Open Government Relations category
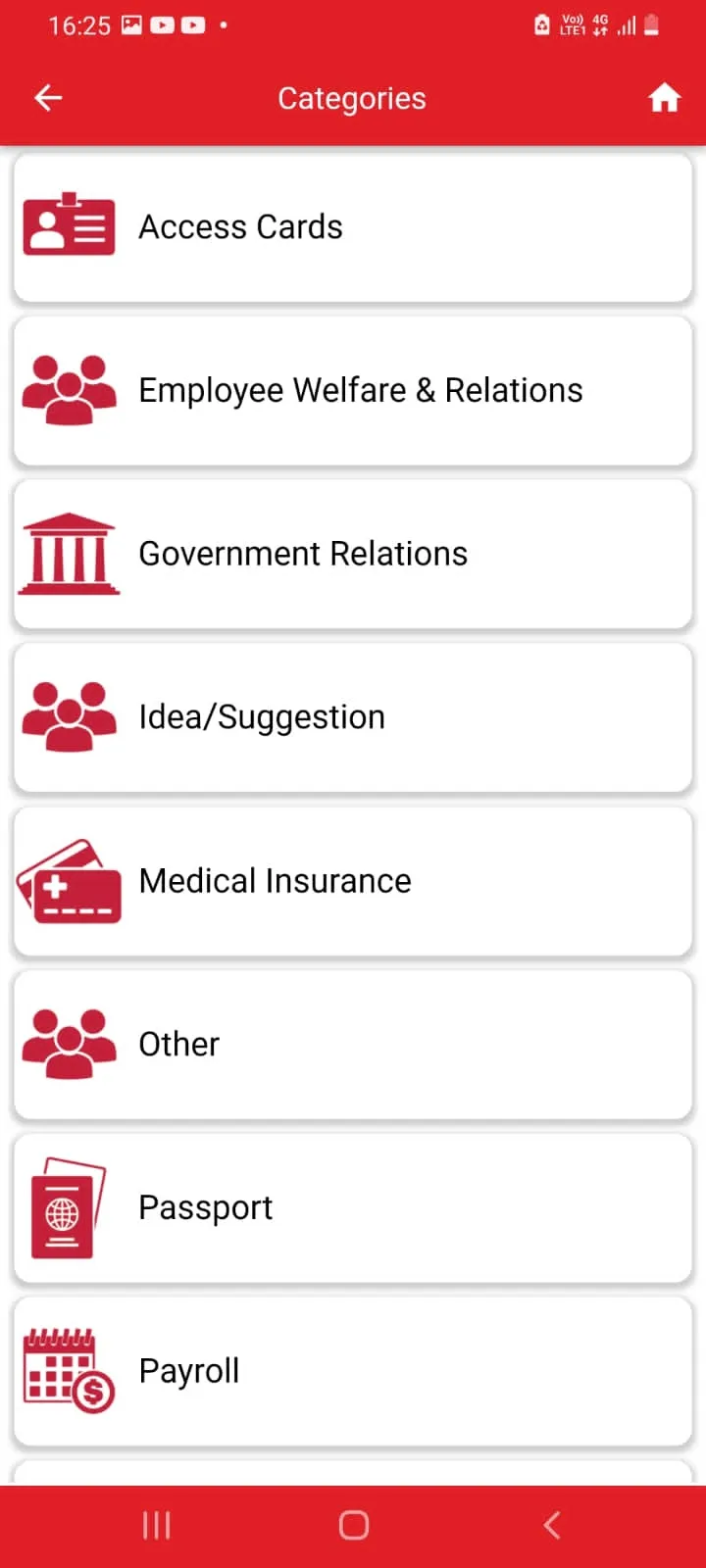The height and width of the screenshot is (1568, 706). coord(353,554)
